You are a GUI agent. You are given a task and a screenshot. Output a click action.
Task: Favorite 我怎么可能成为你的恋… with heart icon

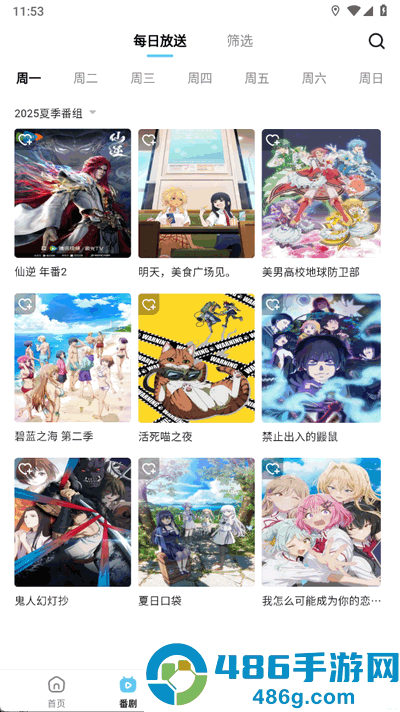click(x=272, y=469)
